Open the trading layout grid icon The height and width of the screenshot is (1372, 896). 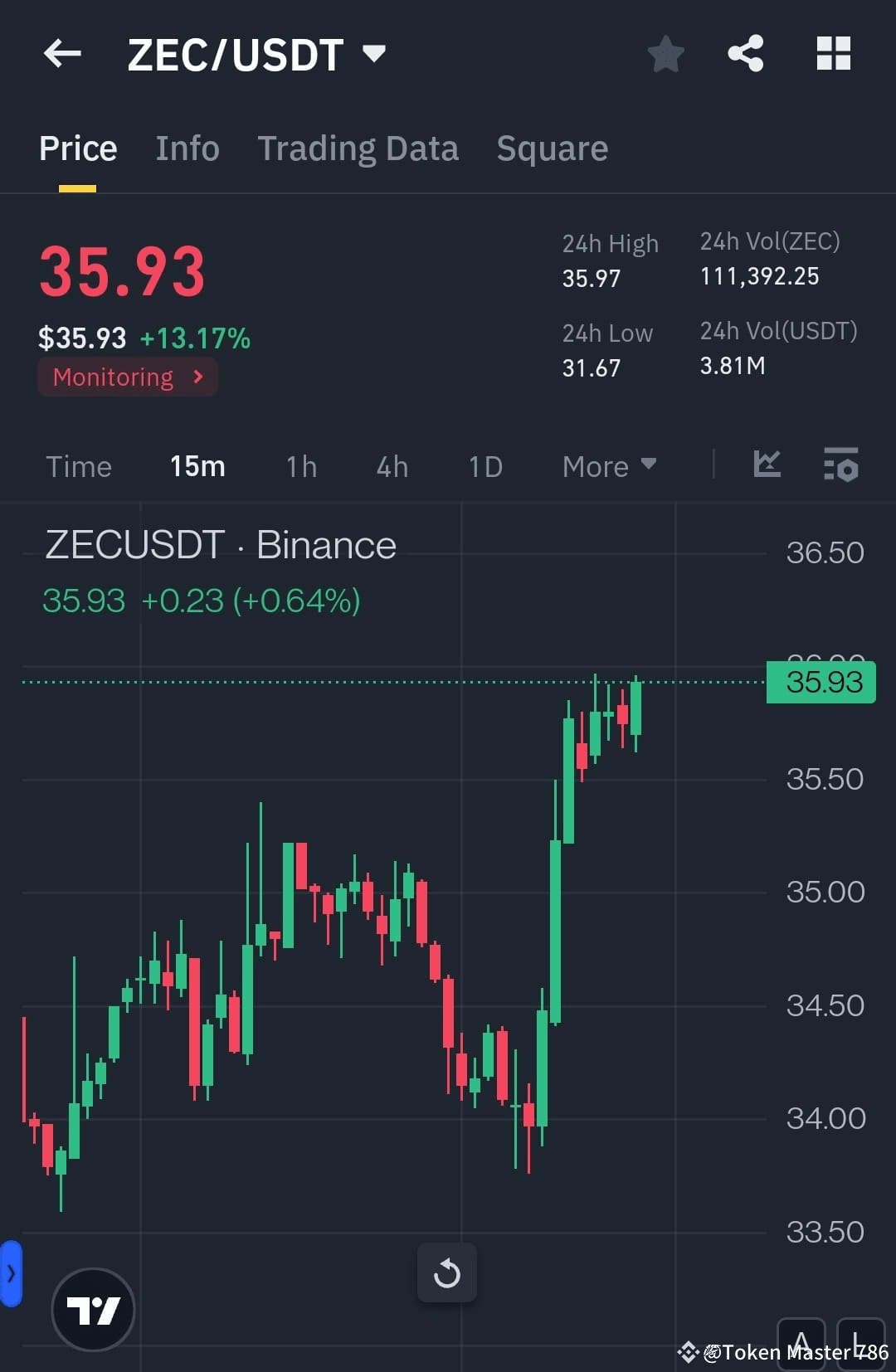tap(833, 53)
